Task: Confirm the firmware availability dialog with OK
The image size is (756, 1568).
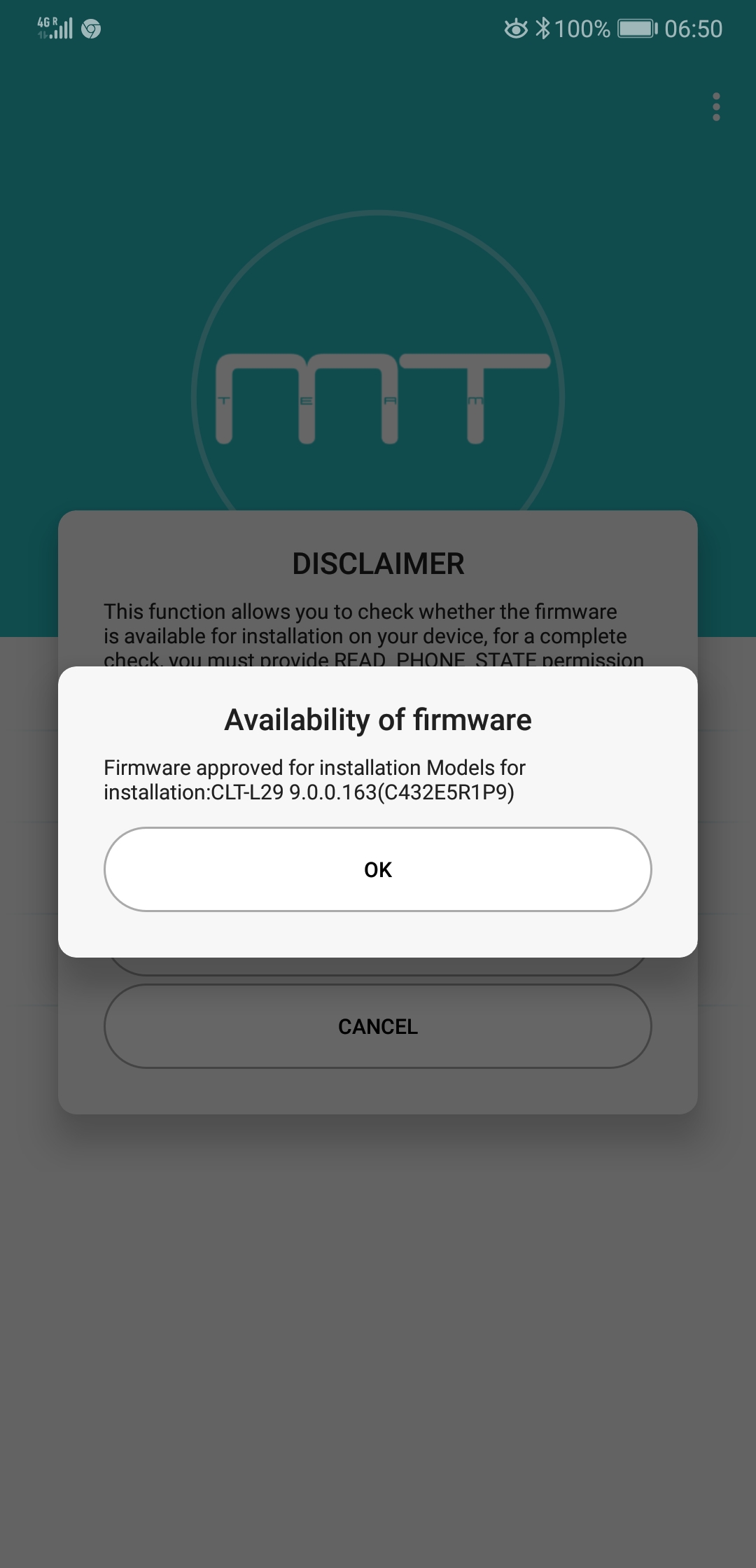Action: pyautogui.click(x=378, y=869)
